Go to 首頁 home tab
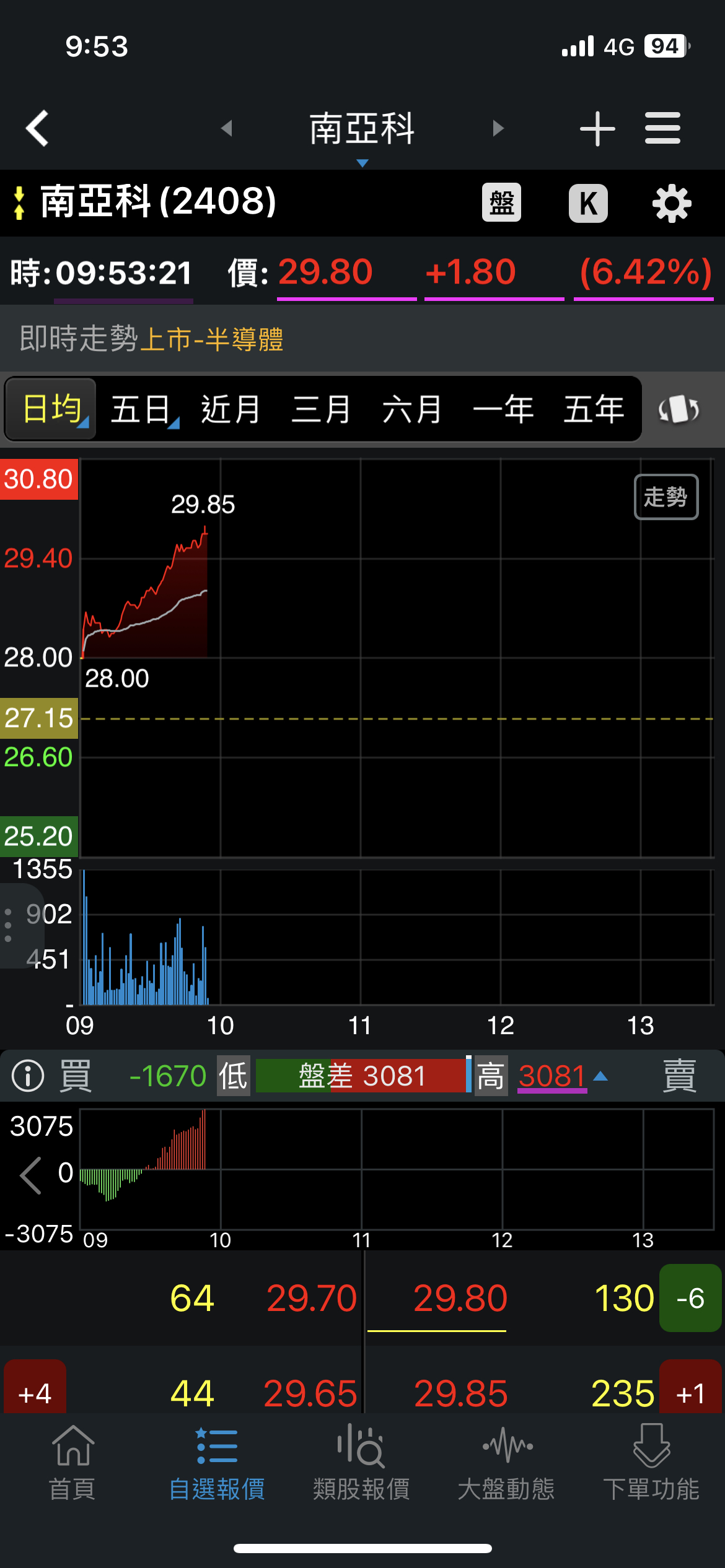 (x=72, y=1463)
